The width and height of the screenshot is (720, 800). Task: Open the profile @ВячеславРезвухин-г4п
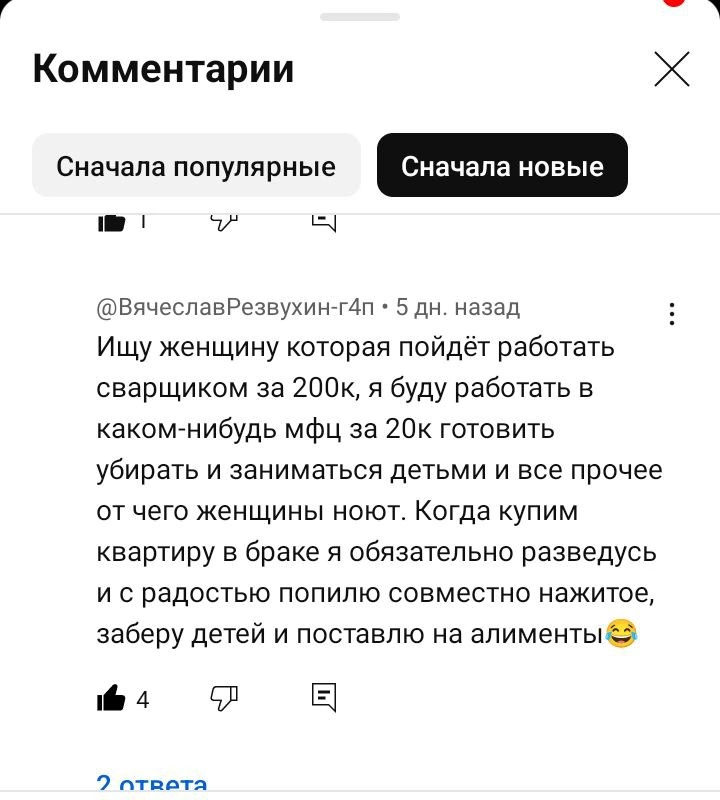[235, 307]
